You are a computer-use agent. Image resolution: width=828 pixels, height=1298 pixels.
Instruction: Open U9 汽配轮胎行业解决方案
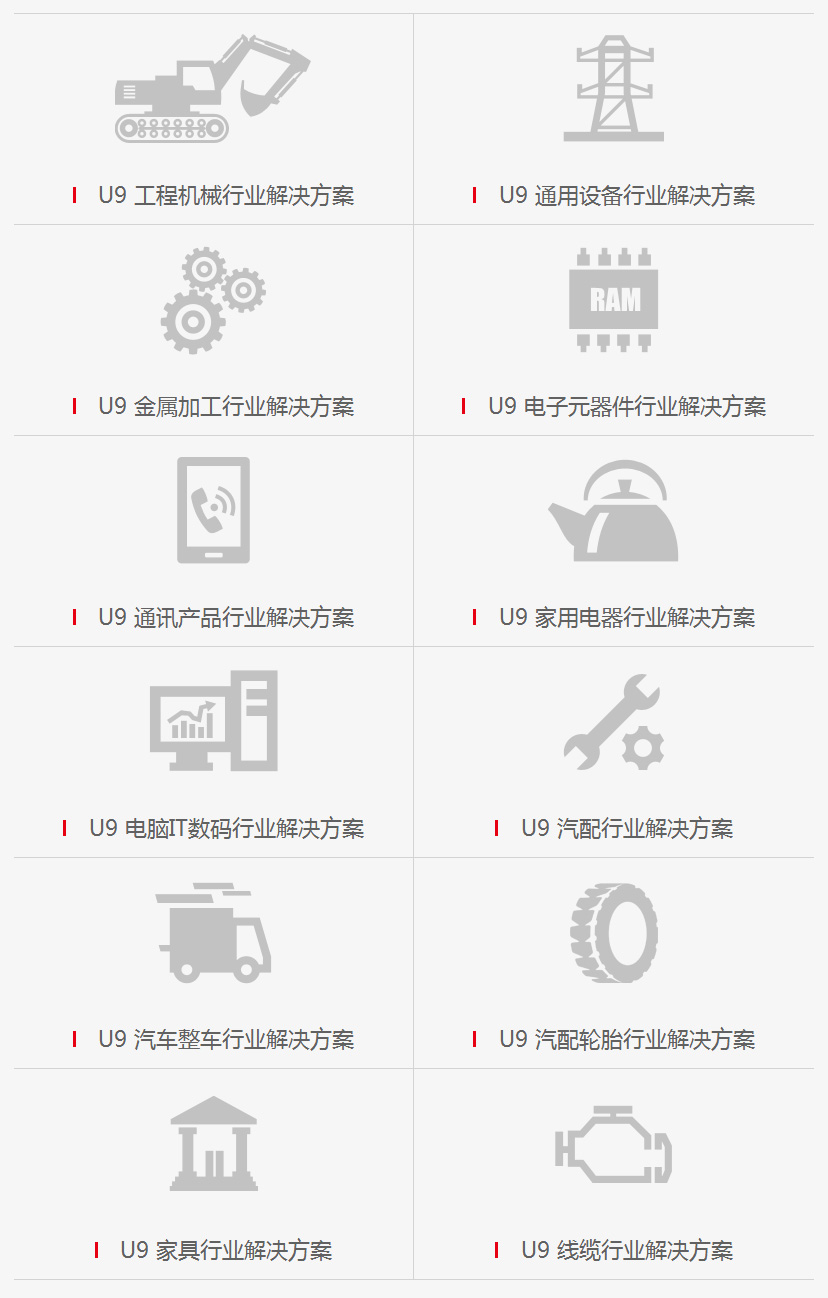click(626, 1039)
